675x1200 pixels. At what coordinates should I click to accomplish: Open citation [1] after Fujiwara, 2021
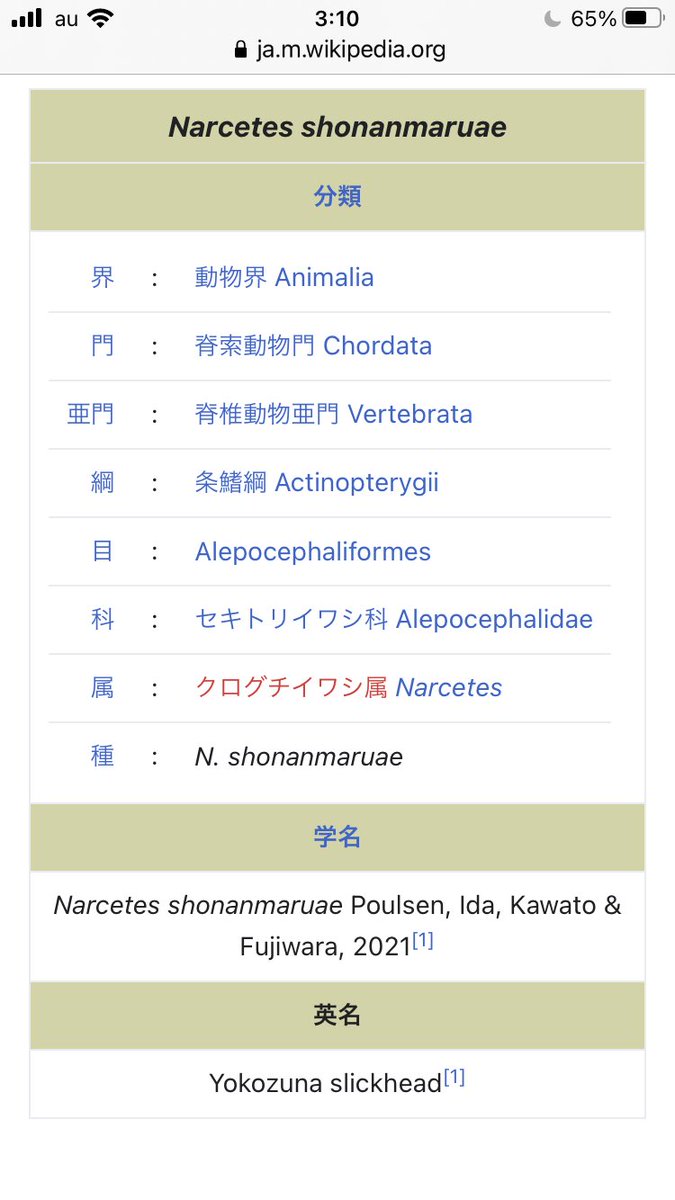pyautogui.click(x=423, y=941)
